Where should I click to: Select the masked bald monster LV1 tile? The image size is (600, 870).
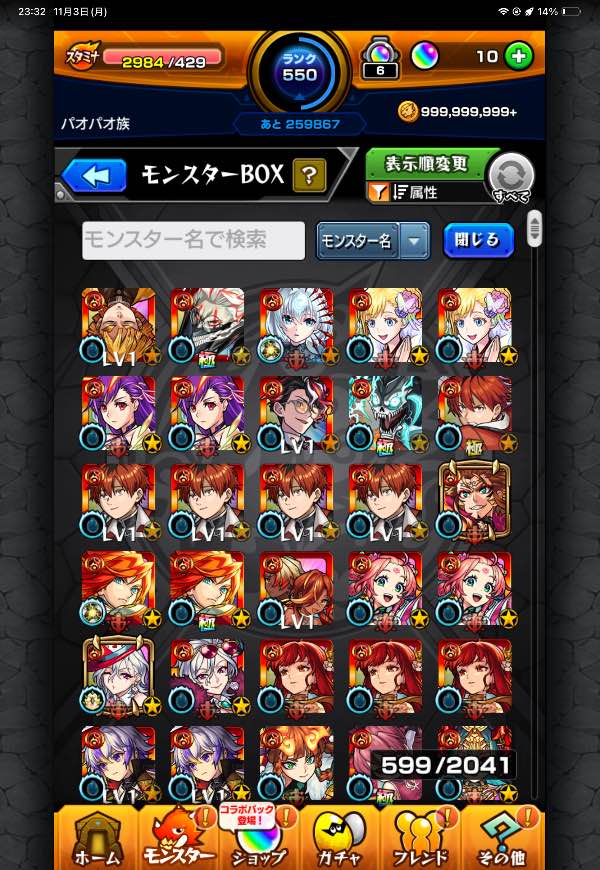click(118, 326)
